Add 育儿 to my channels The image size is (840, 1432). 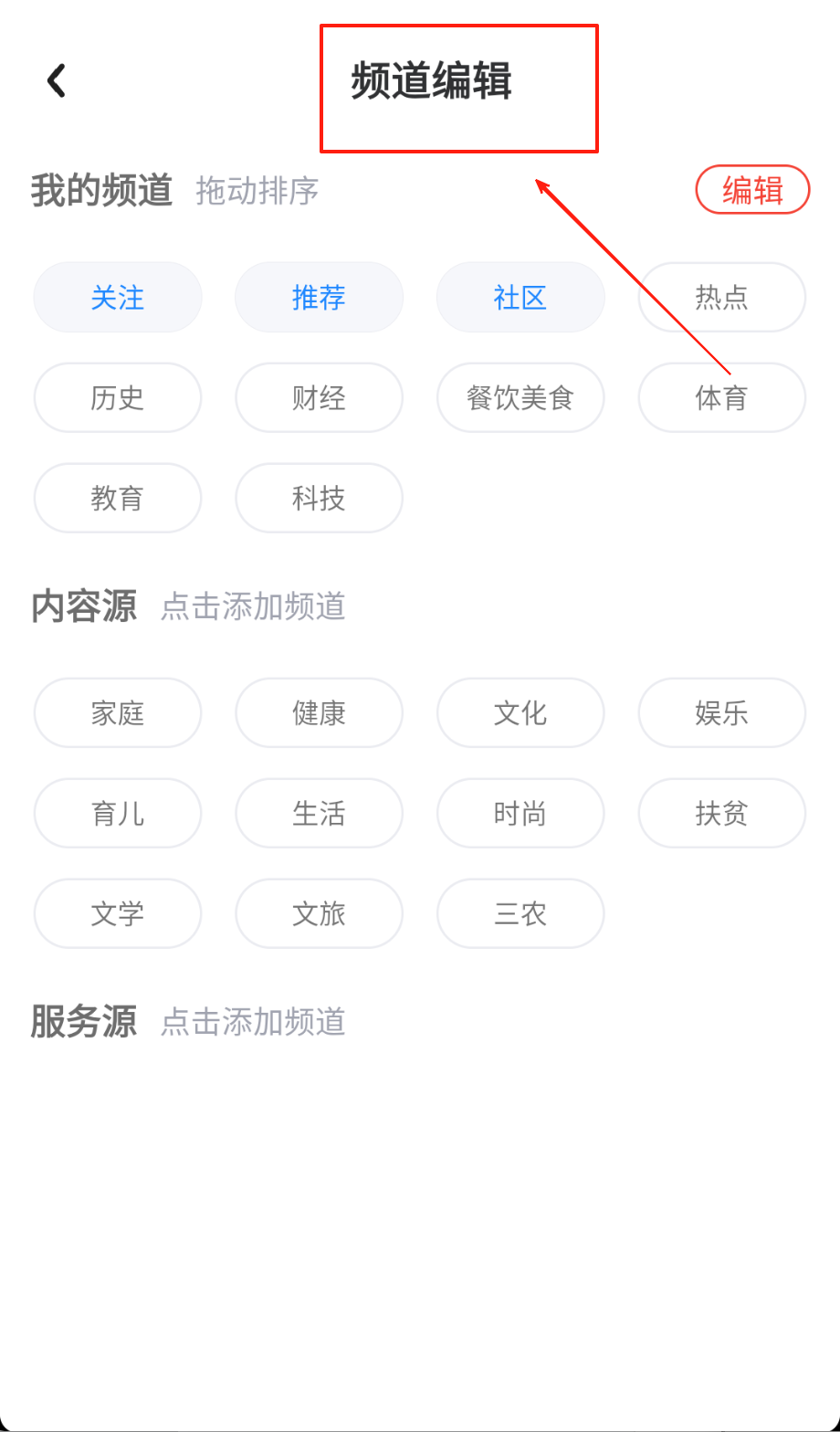(118, 814)
